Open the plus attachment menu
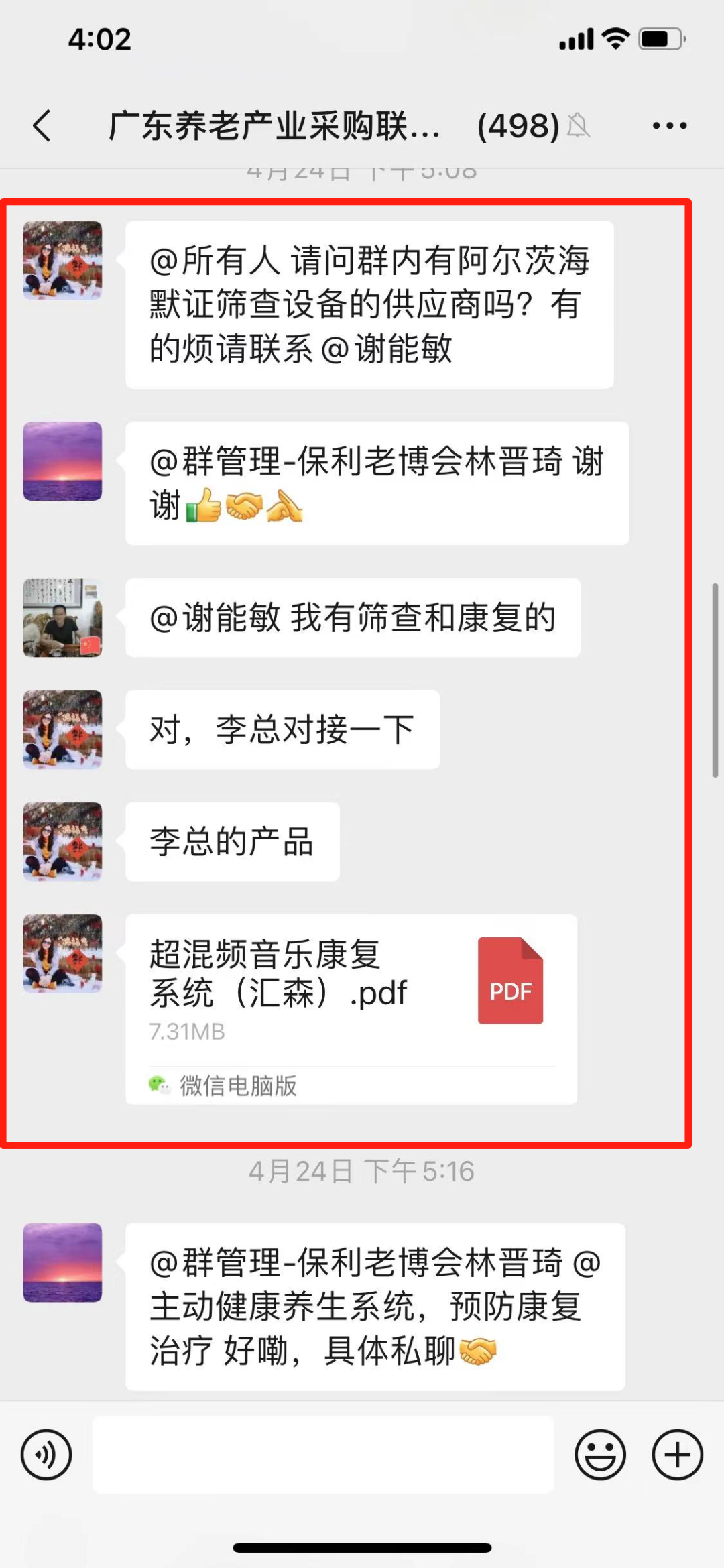The width and height of the screenshot is (724, 1568). pyautogui.click(x=677, y=1455)
